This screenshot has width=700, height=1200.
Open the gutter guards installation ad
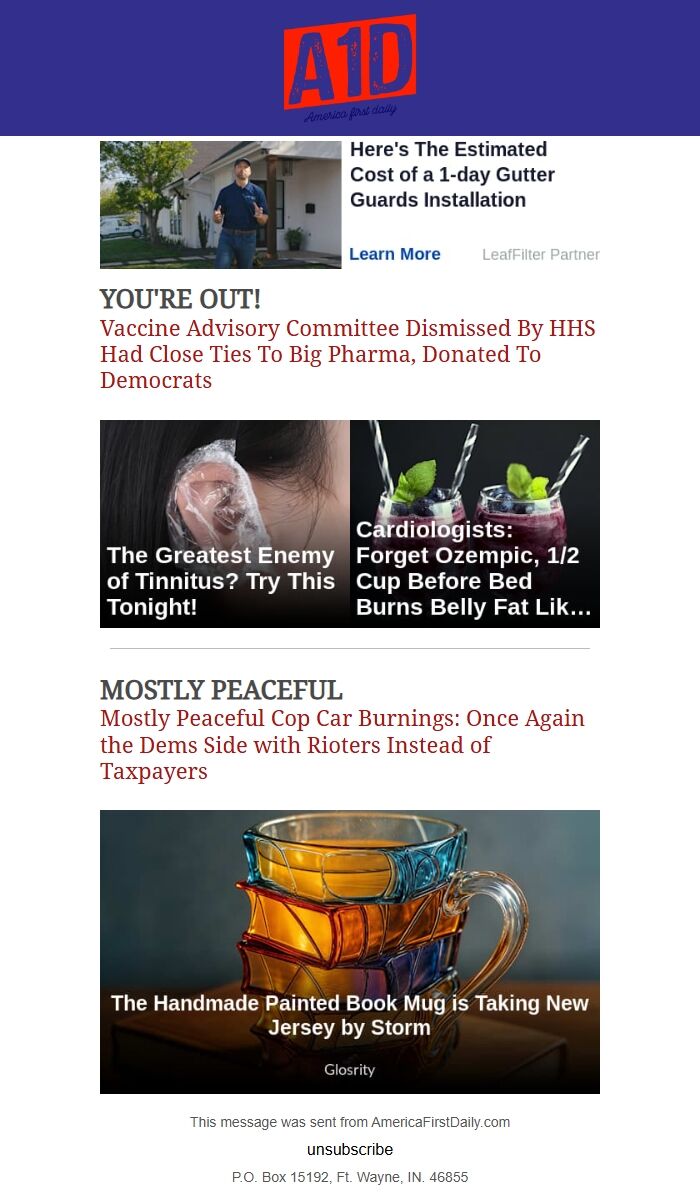[x=451, y=175]
